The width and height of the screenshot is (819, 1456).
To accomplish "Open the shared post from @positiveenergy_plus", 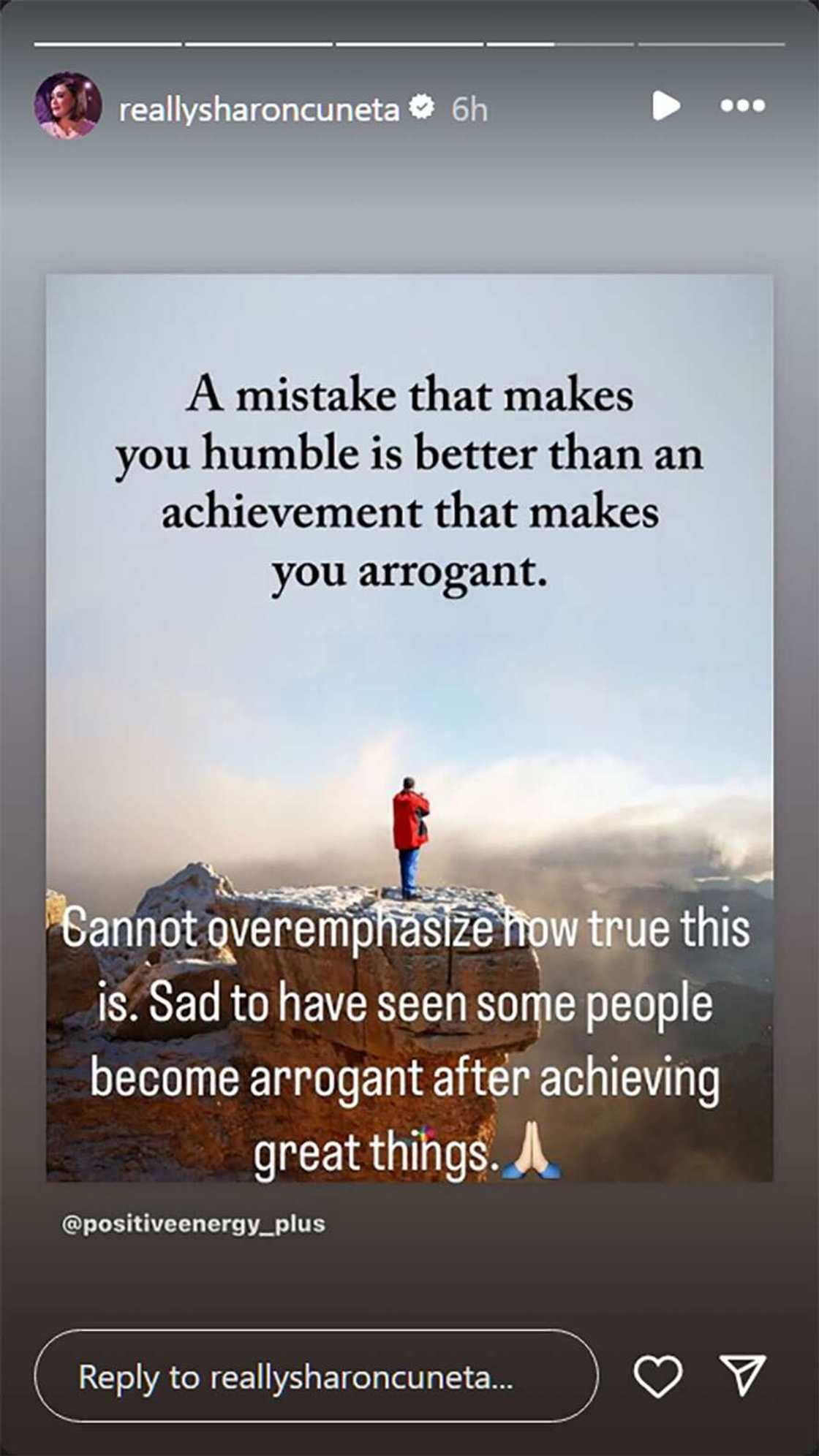I will coord(409,727).
